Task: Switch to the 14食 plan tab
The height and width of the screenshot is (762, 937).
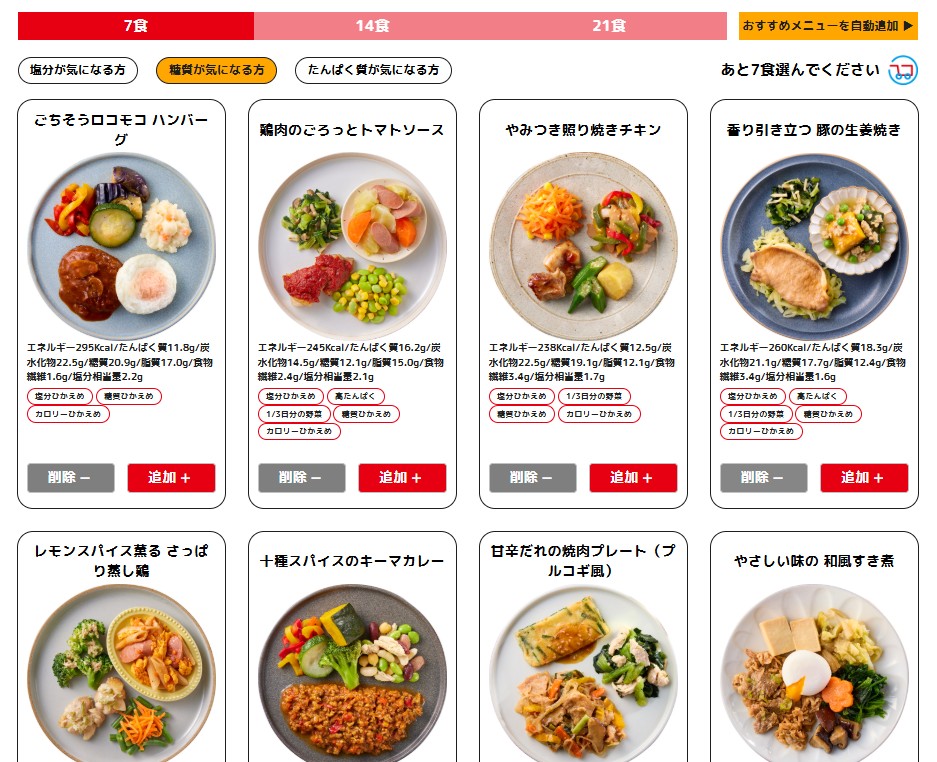Action: coord(372,26)
